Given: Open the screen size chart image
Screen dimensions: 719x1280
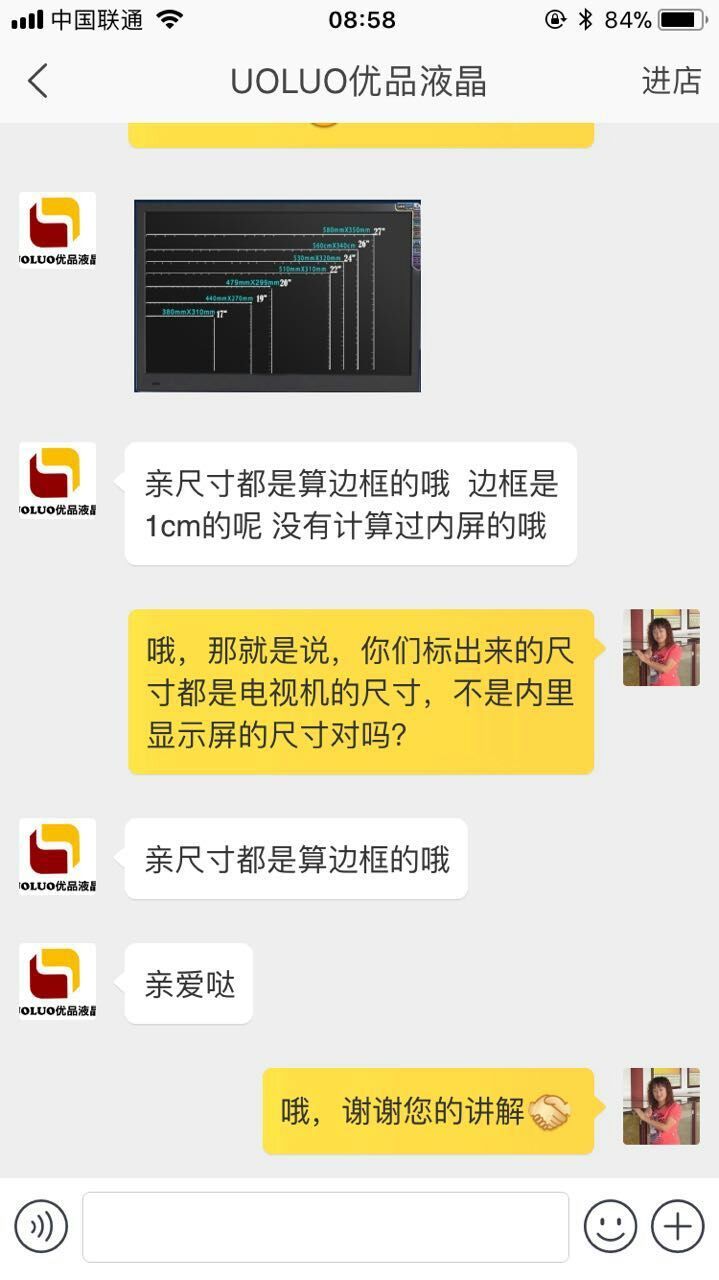Looking at the screenshot, I should coord(277,295).
